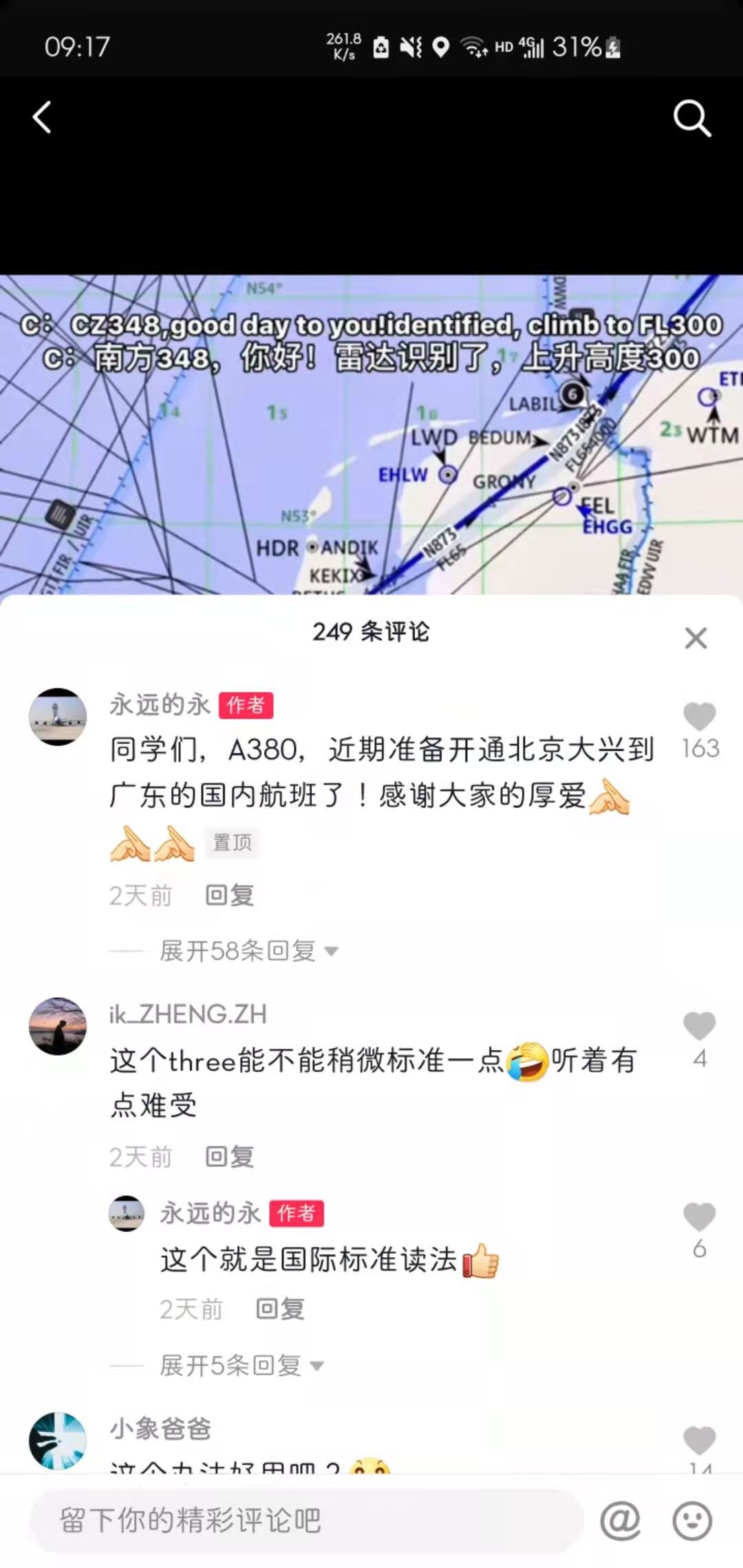743x1568 pixels.
Task: Expand 展开58条回复 replies
Action: point(248,951)
